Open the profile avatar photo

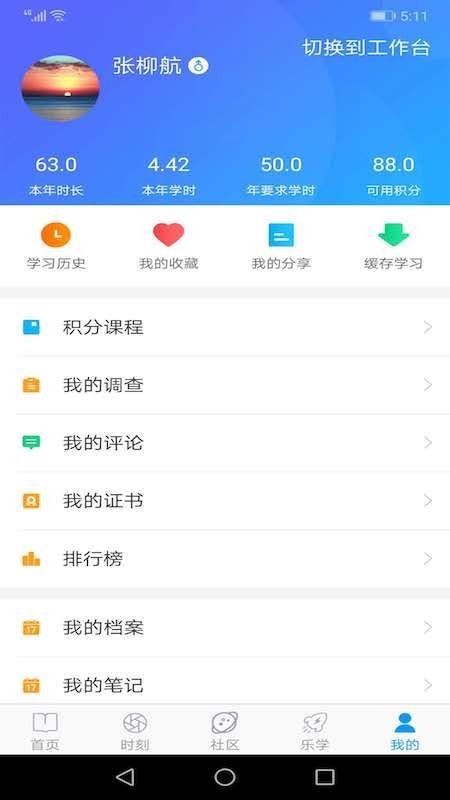coord(60,89)
